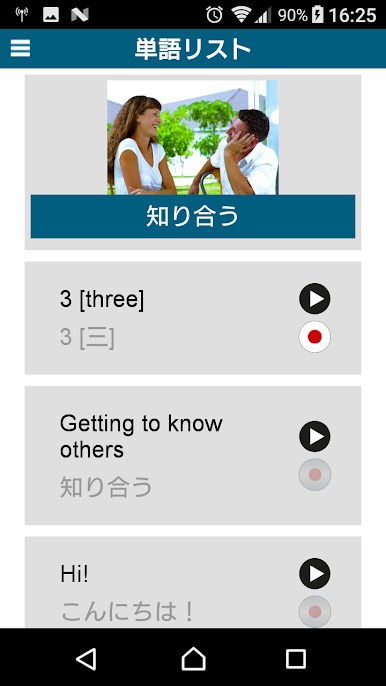The image size is (386, 686).
Task: Return to home screen via Home button
Action: coord(193,658)
